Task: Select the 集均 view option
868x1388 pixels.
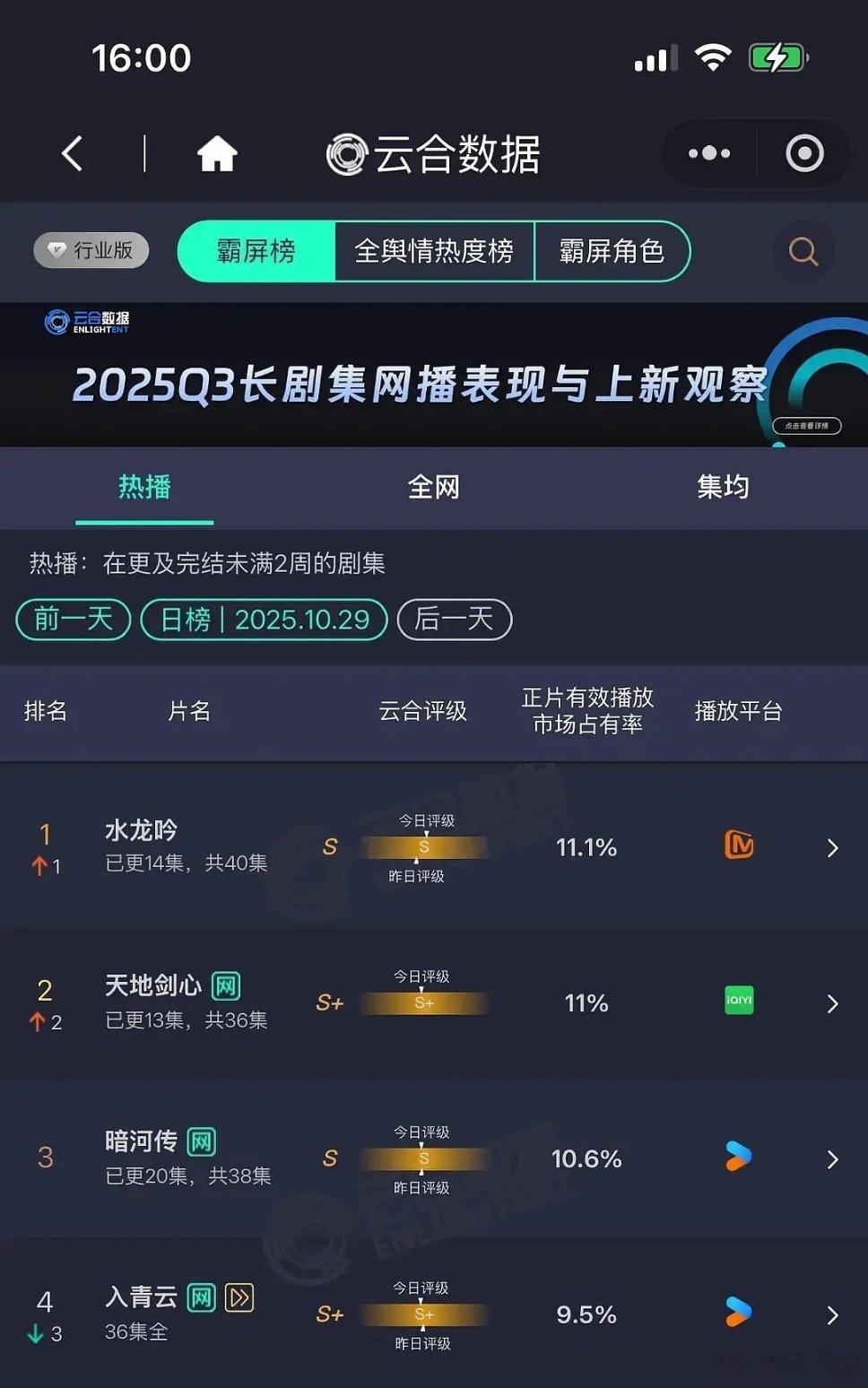Action: click(x=723, y=487)
